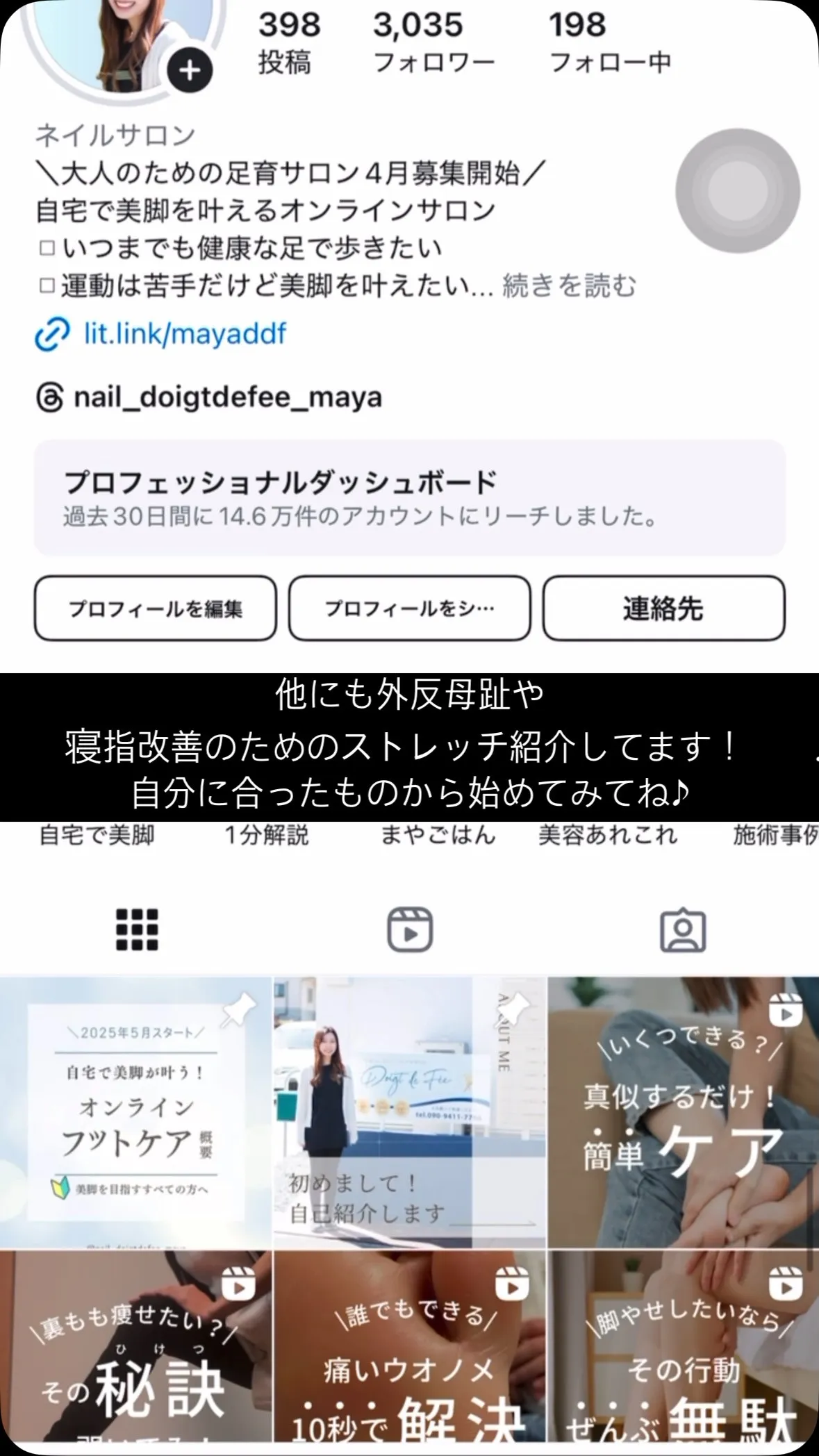Select the posts grid view icon
Viewport: 819px width, 1456px height.
[136, 931]
